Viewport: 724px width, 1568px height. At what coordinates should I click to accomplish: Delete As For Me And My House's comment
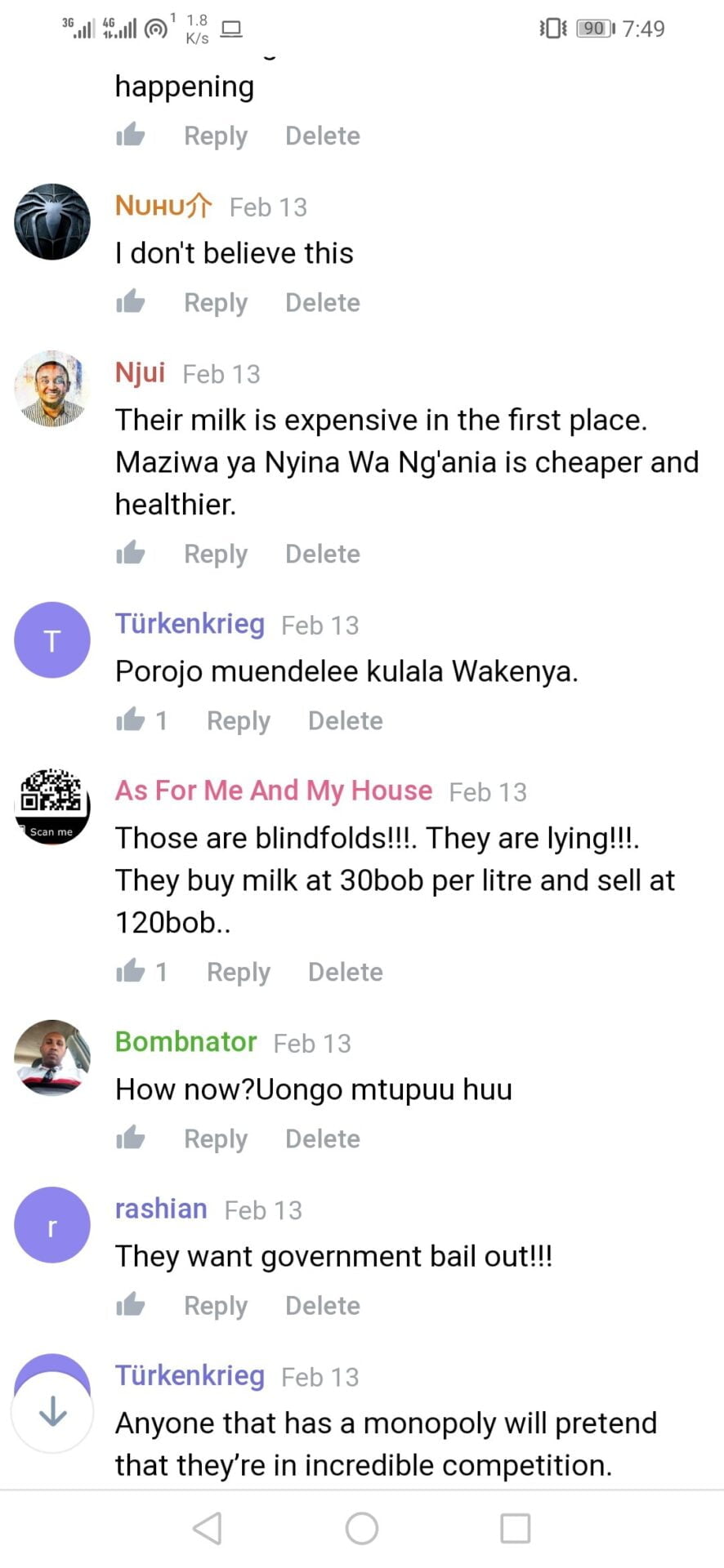pyautogui.click(x=345, y=973)
